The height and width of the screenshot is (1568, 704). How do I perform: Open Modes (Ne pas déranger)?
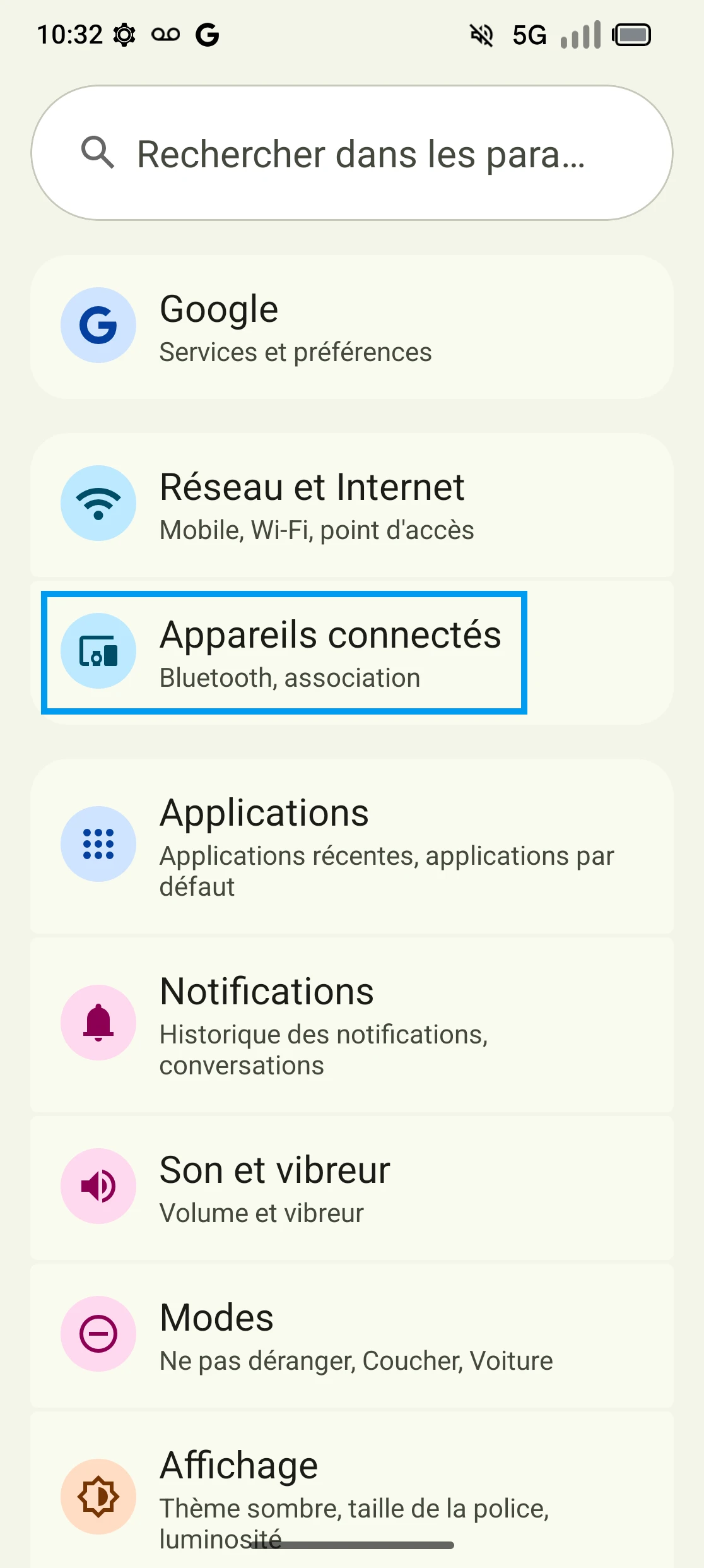tap(351, 1335)
